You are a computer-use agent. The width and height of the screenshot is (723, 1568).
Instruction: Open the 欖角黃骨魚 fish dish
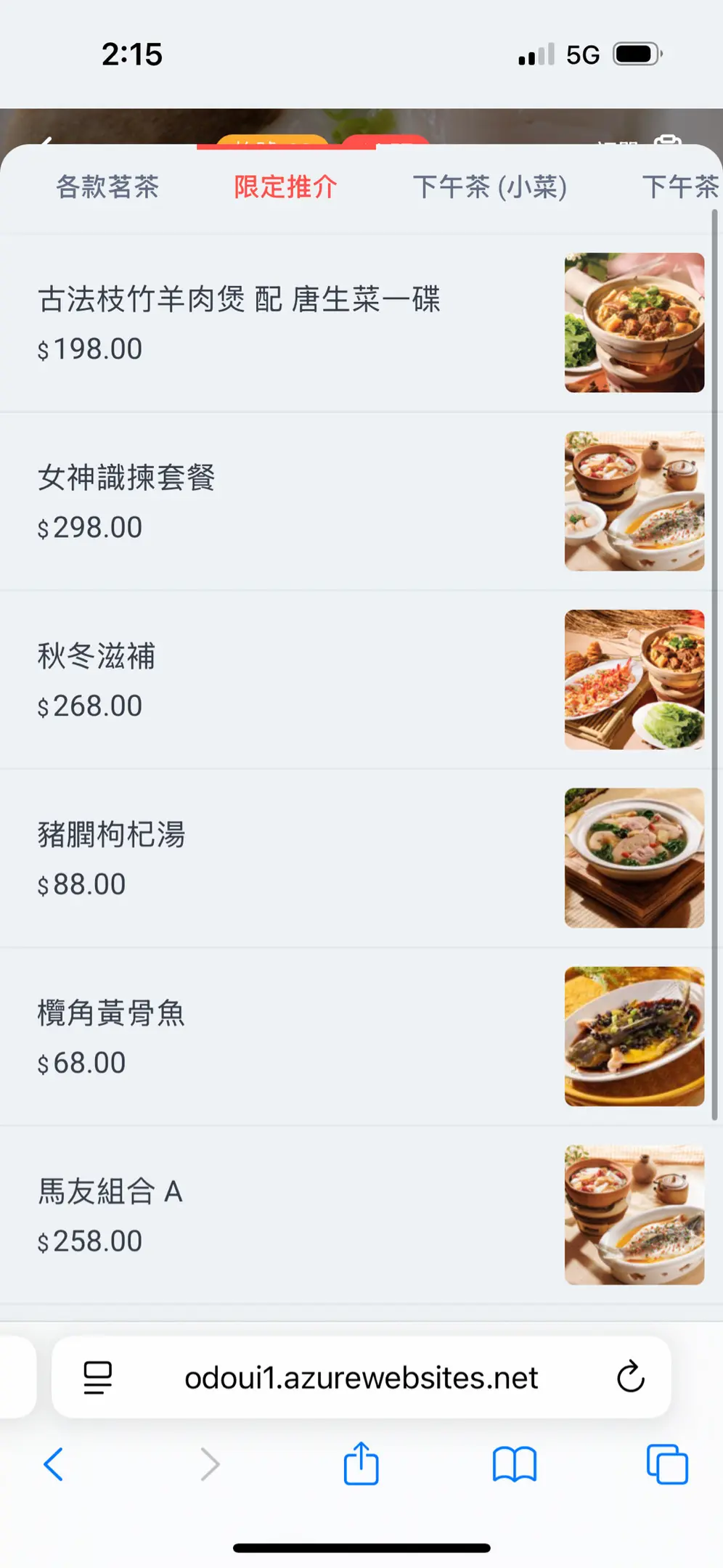112,1014
